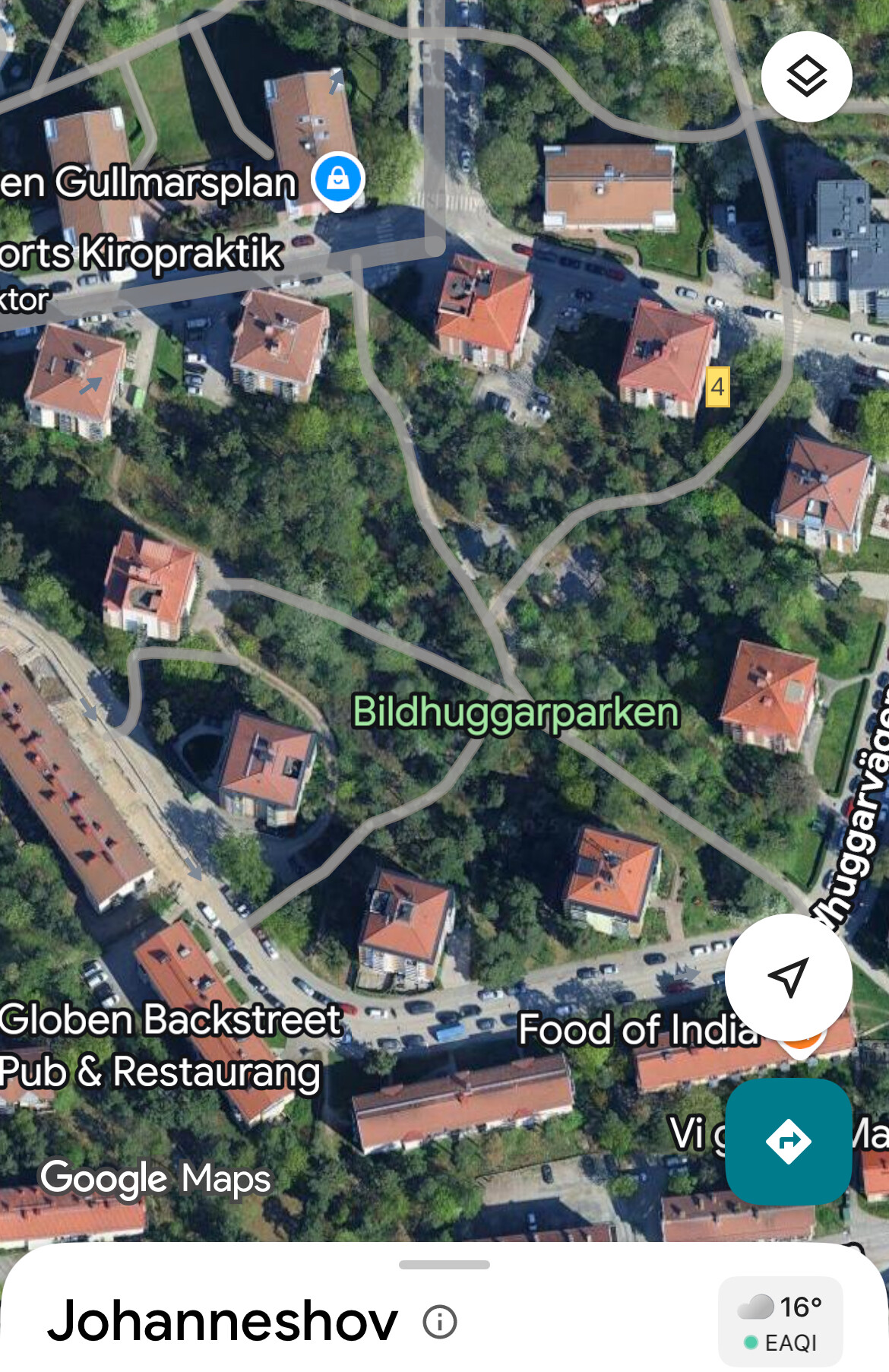Expand the Johanneshov bottom sheet handle
The image size is (889, 1372).
444,1265
